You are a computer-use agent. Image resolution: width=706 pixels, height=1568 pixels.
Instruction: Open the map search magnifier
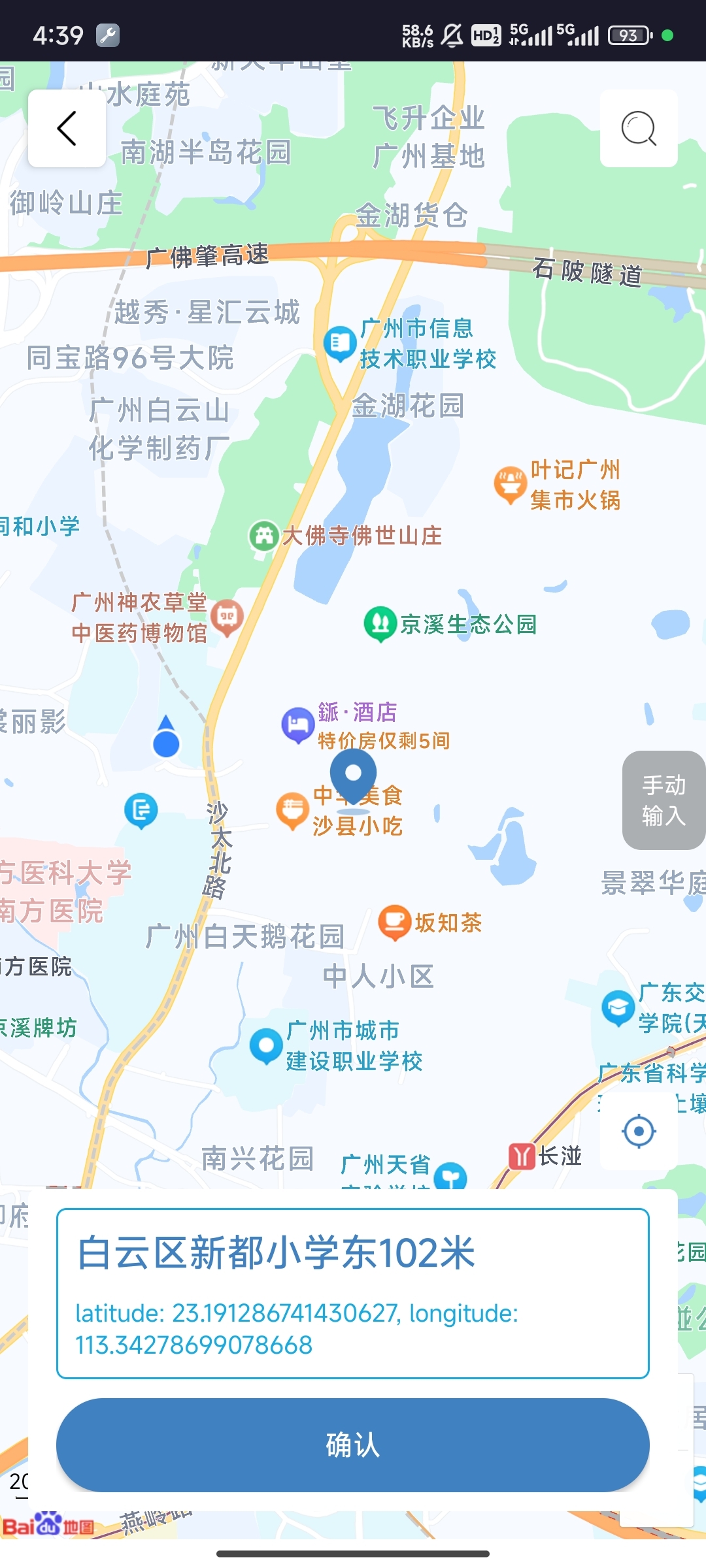(639, 128)
